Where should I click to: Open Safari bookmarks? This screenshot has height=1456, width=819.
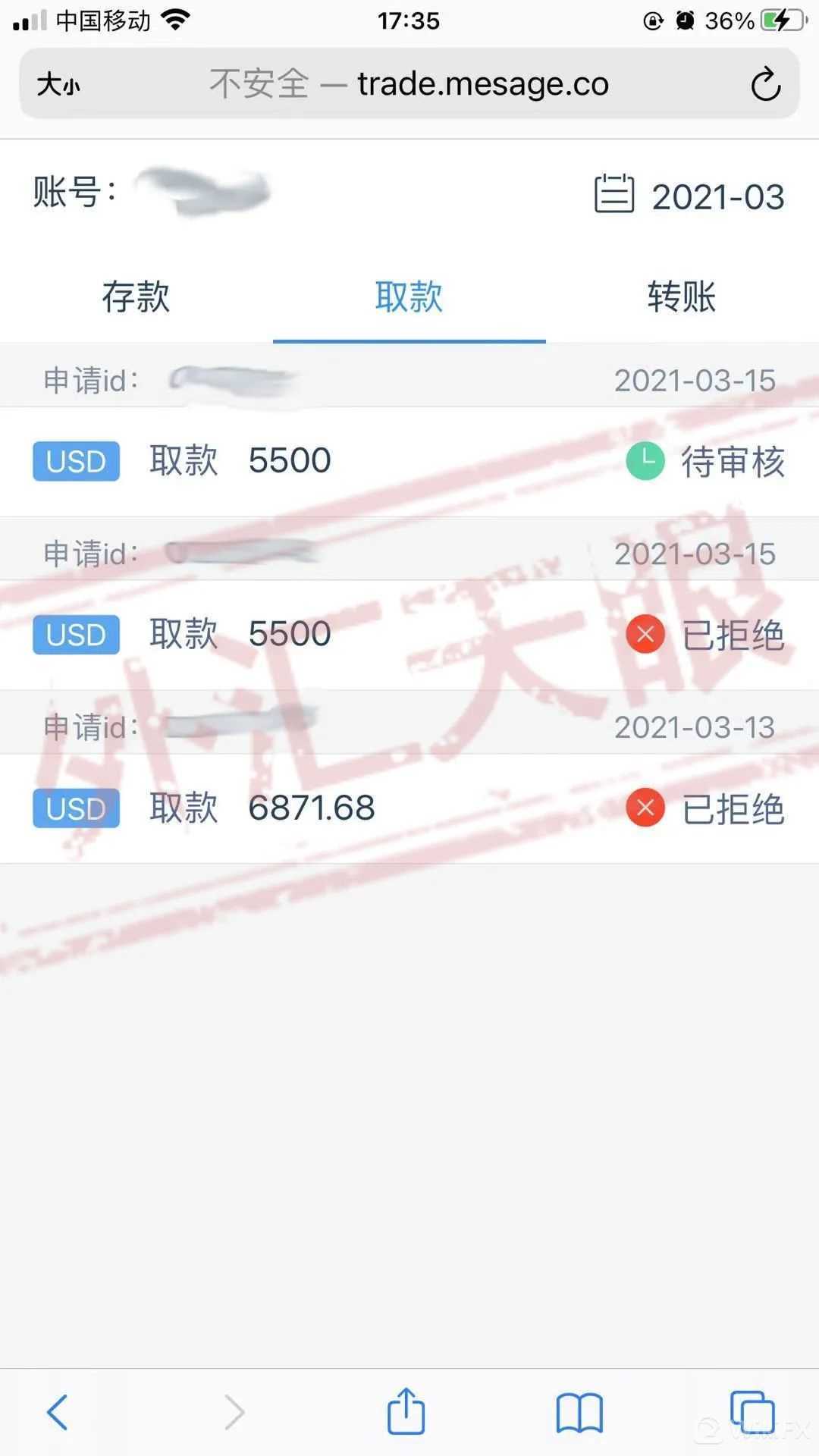pos(579,1413)
